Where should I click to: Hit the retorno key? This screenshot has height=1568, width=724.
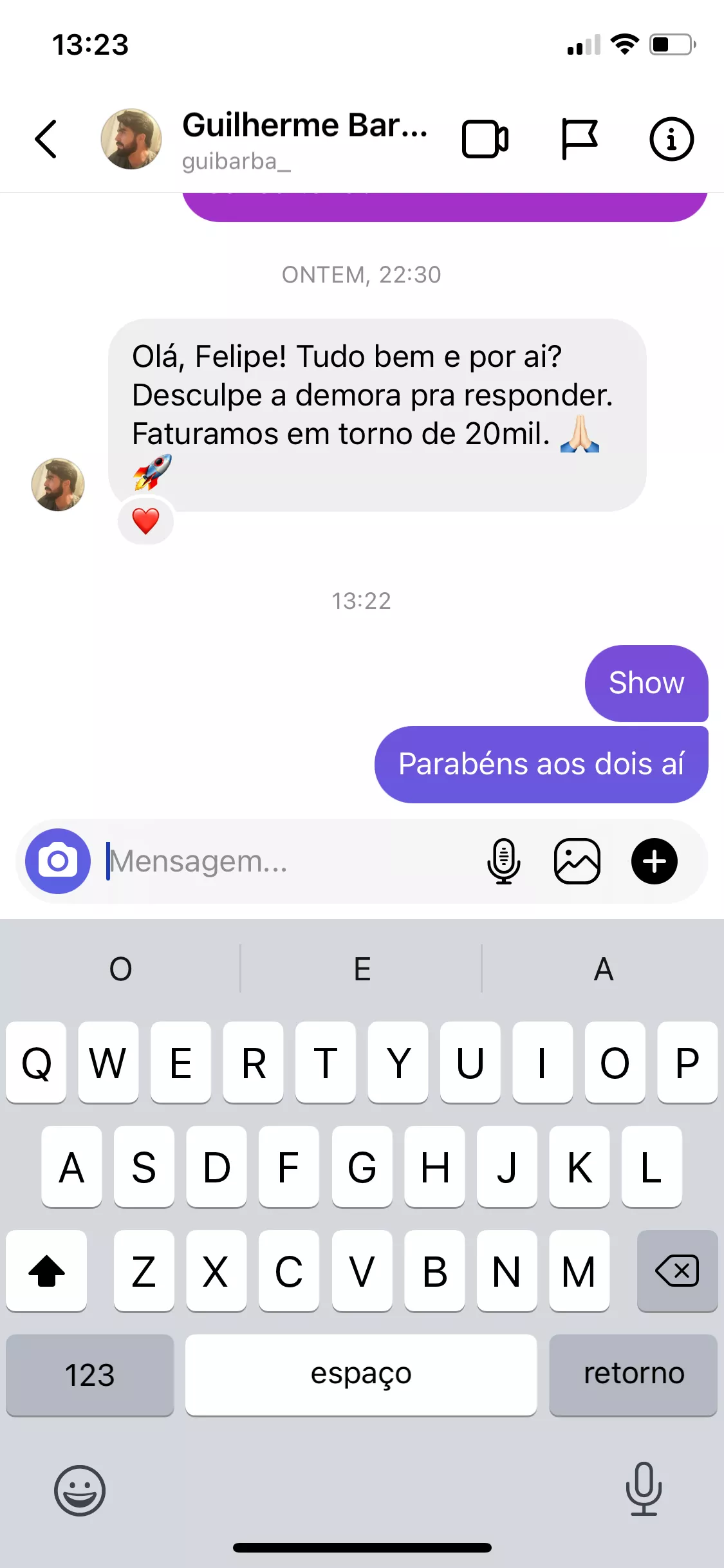coord(633,1374)
